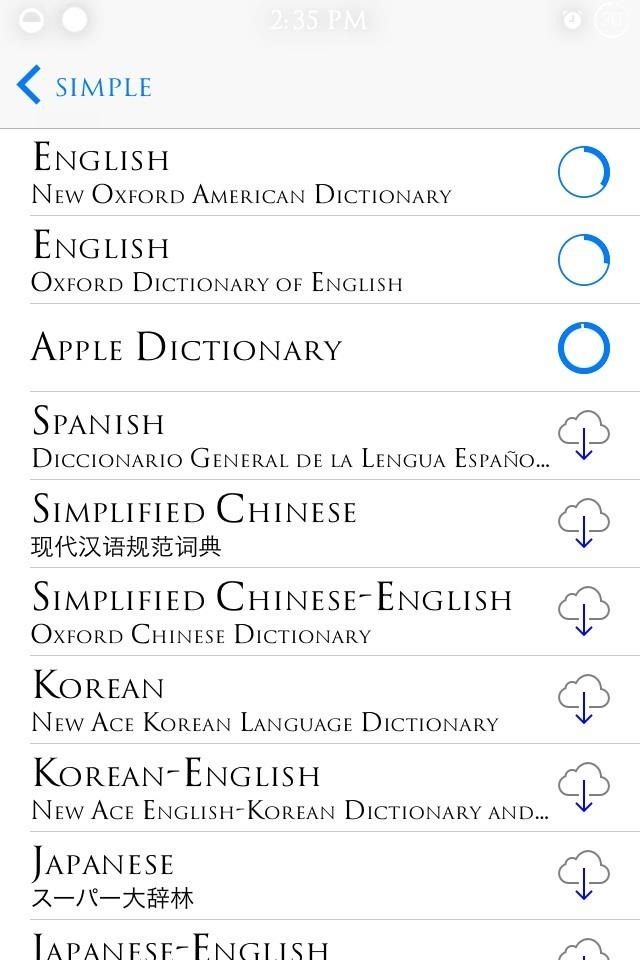The height and width of the screenshot is (960, 640).
Task: Go back to Simple
Action: coord(84,86)
